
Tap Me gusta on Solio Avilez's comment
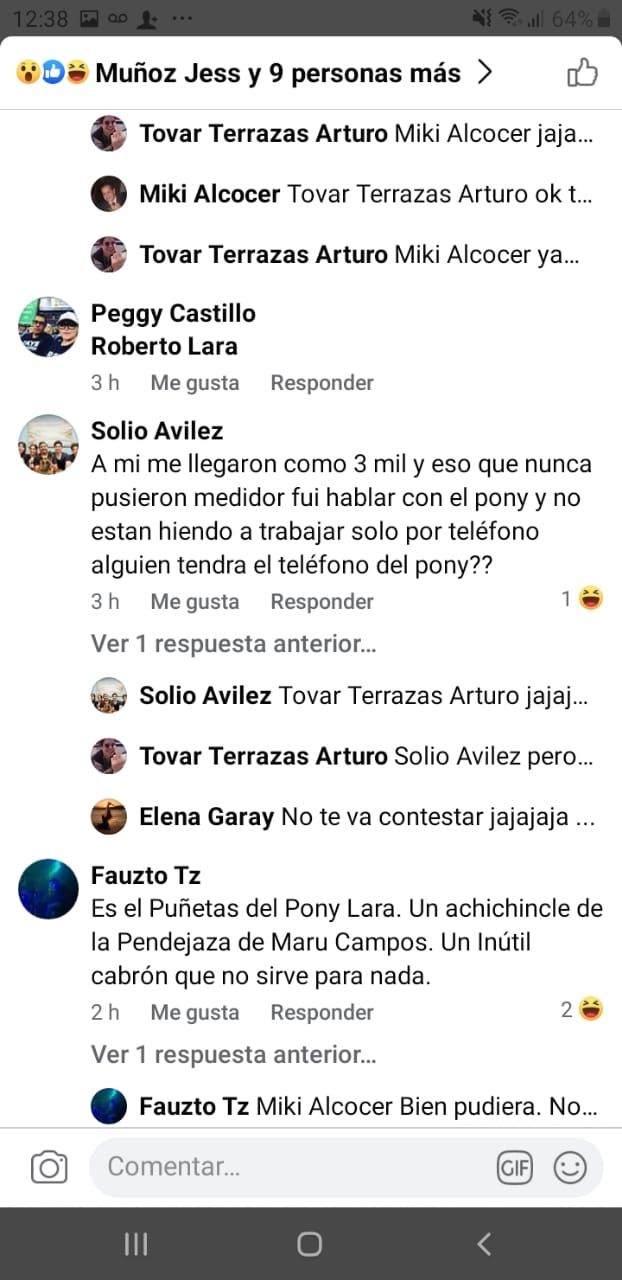(194, 601)
